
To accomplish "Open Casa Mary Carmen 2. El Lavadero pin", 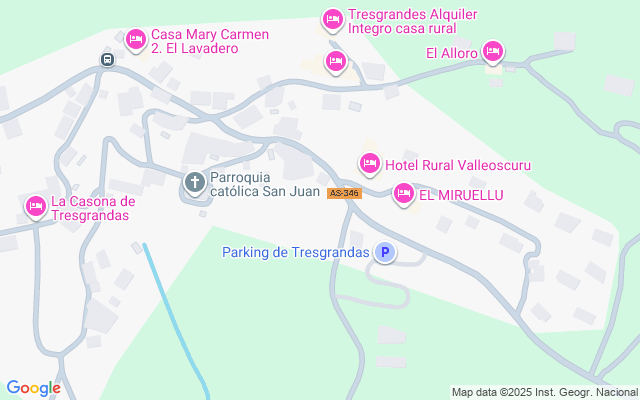I will click(136, 40).
